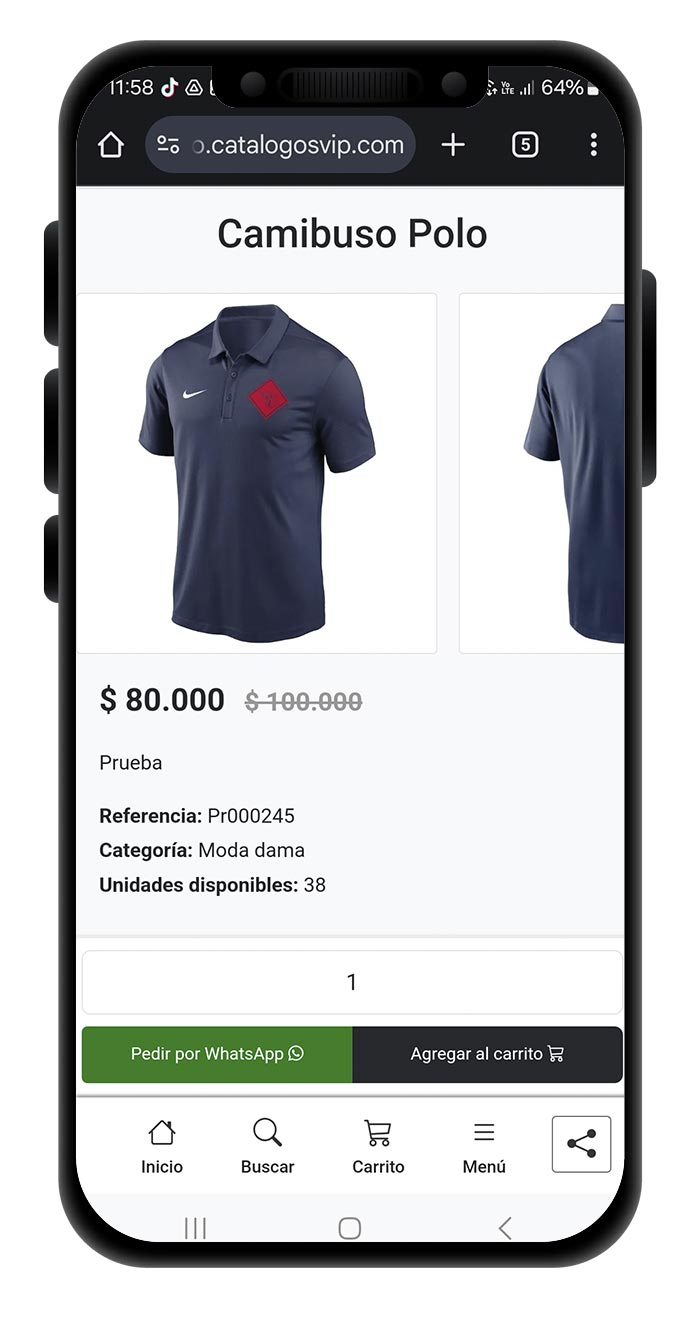The height and width of the screenshot is (1320, 700).
Task: Tap the system back button
Action: tap(505, 1228)
